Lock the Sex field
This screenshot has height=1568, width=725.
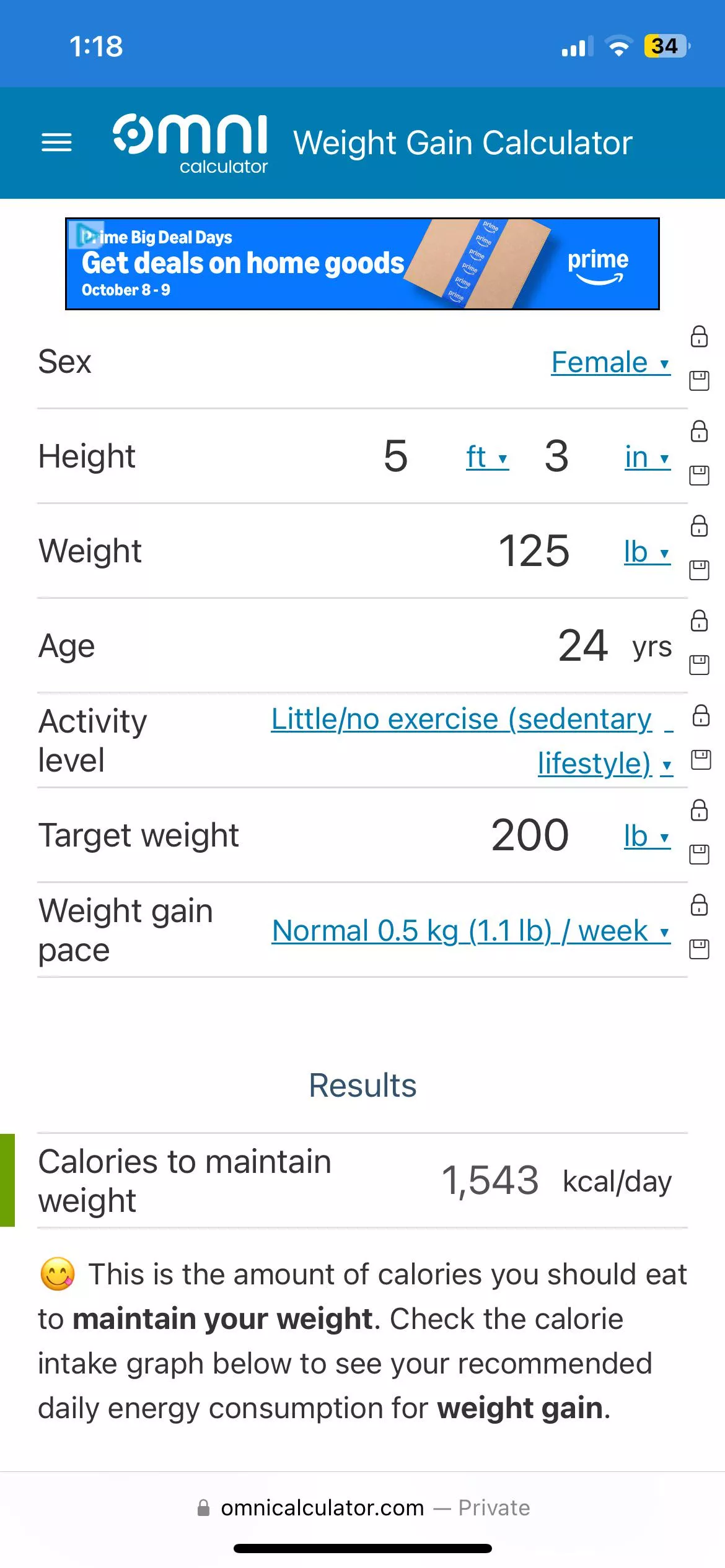tap(699, 337)
